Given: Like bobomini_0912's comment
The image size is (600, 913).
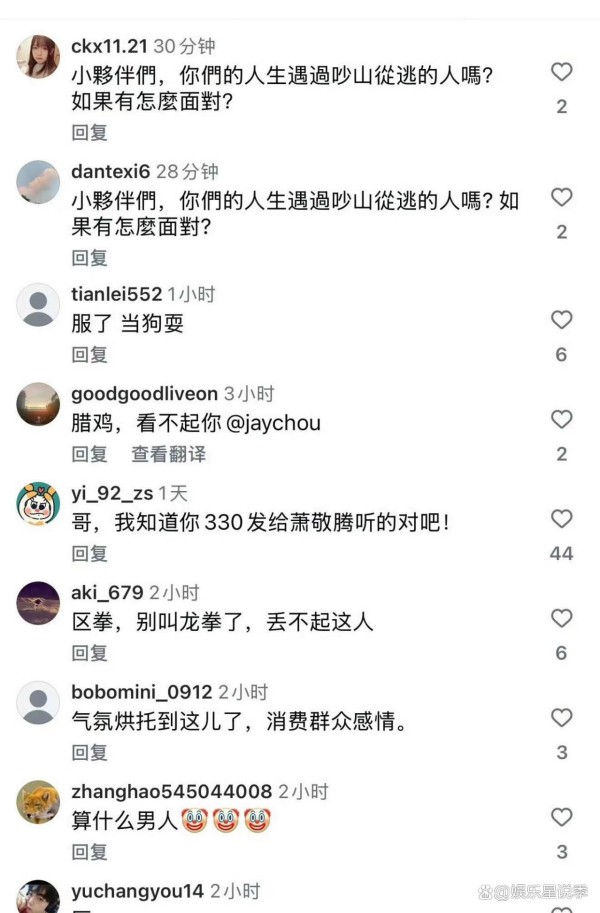Looking at the screenshot, I should (x=562, y=718).
